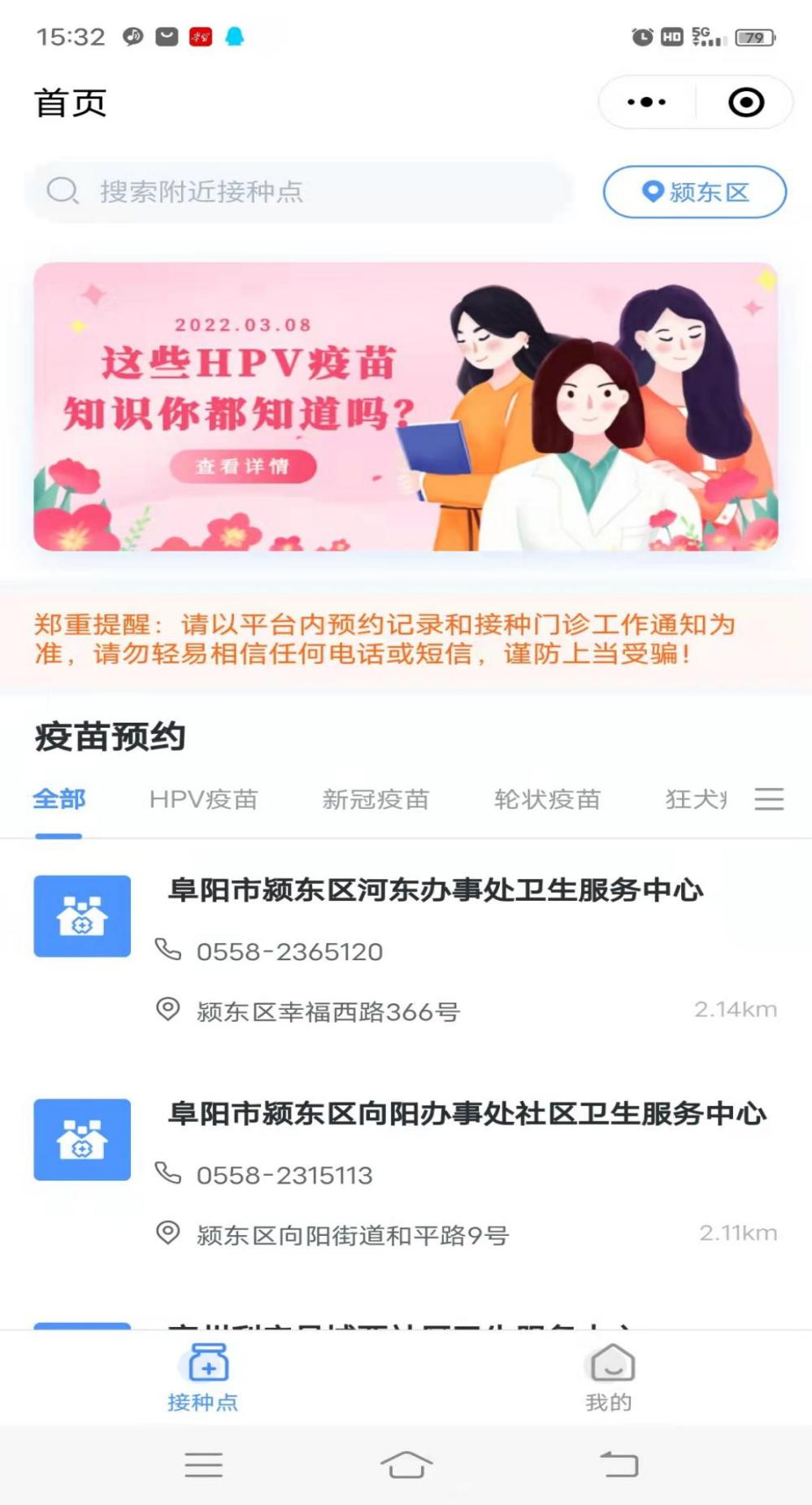Switch to the HPV疫苗 tab
Screen dimensions: 812x1505
[x=203, y=799]
